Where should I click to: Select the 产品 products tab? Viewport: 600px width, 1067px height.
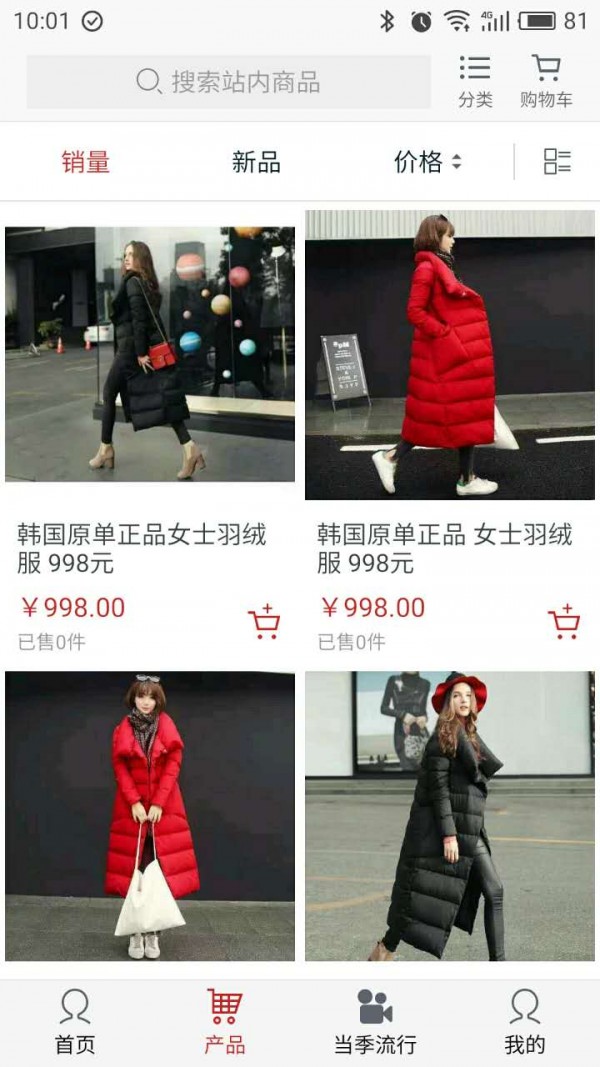point(225,1022)
